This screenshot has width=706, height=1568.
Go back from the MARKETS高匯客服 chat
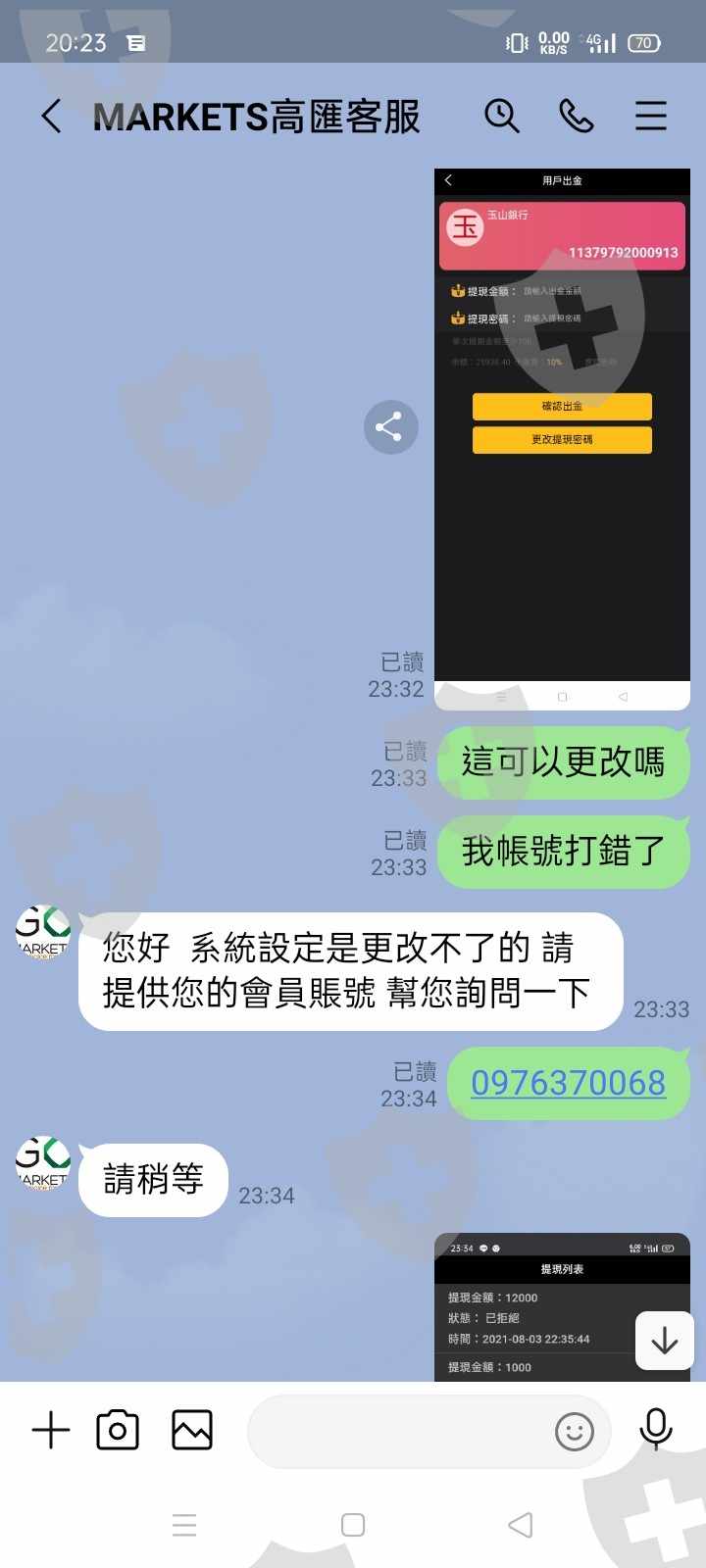tap(52, 117)
